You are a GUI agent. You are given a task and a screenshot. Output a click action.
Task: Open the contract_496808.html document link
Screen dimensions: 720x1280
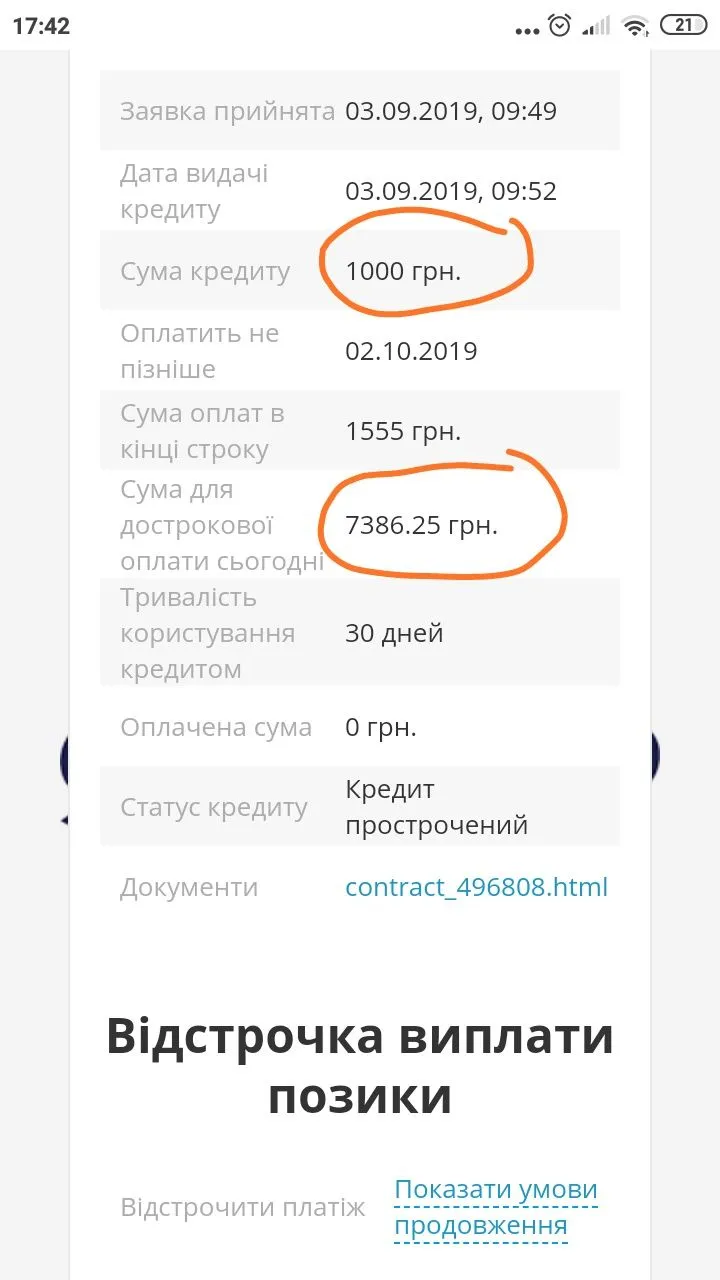(476, 887)
